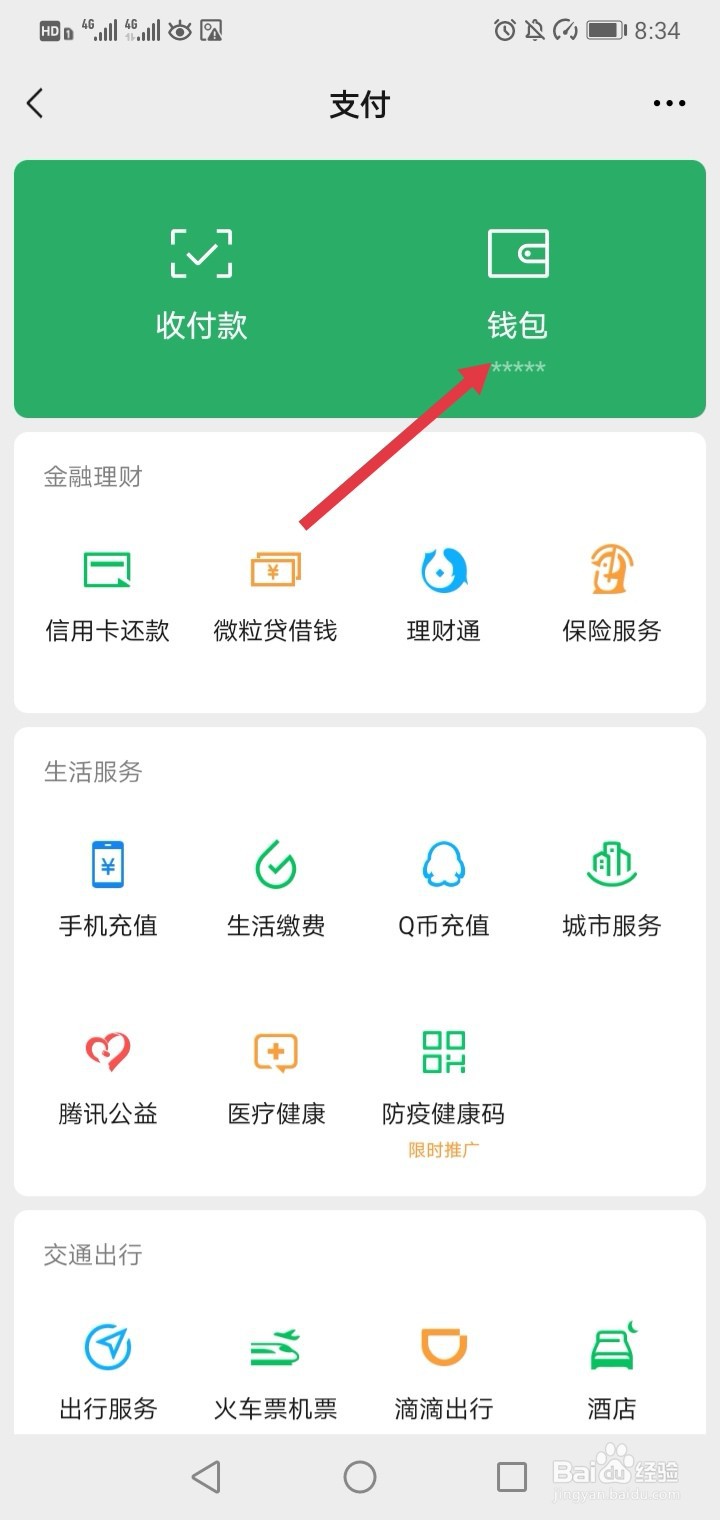Screen dimensions: 720x1520
Task: Open 微粒贷借钱 micro-loan icon
Action: pyautogui.click(x=275, y=570)
